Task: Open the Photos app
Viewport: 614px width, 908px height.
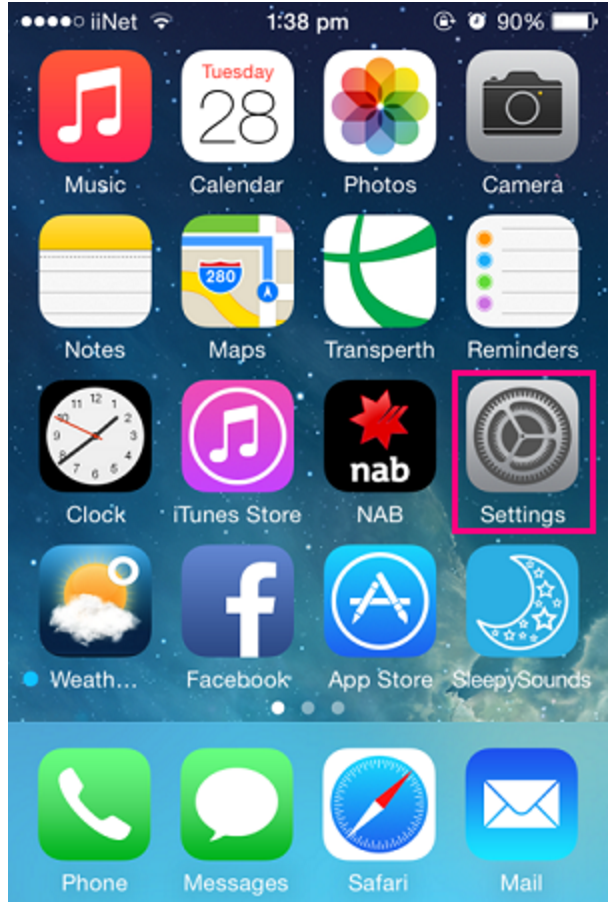Action: 380,107
